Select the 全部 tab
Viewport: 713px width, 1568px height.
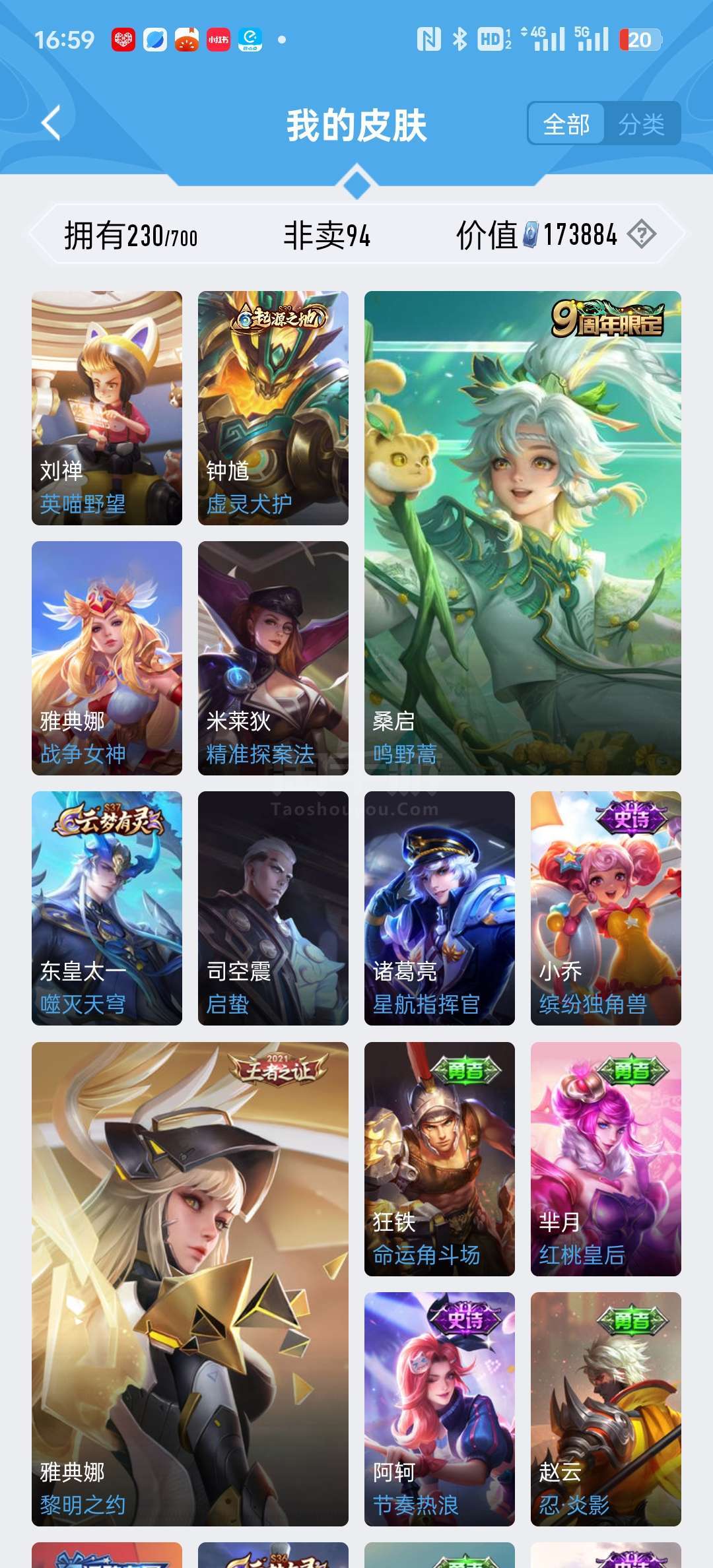point(566,123)
